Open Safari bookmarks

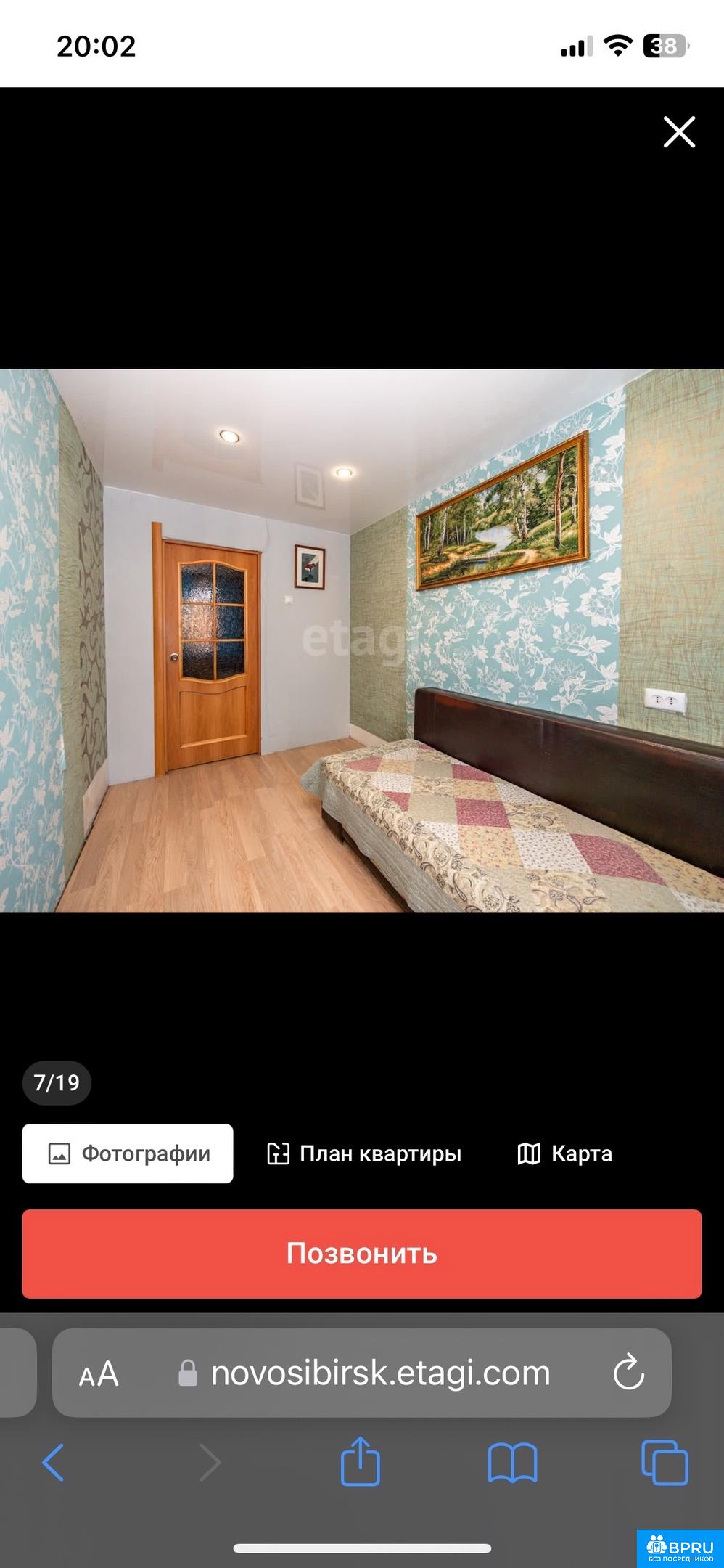(512, 1463)
